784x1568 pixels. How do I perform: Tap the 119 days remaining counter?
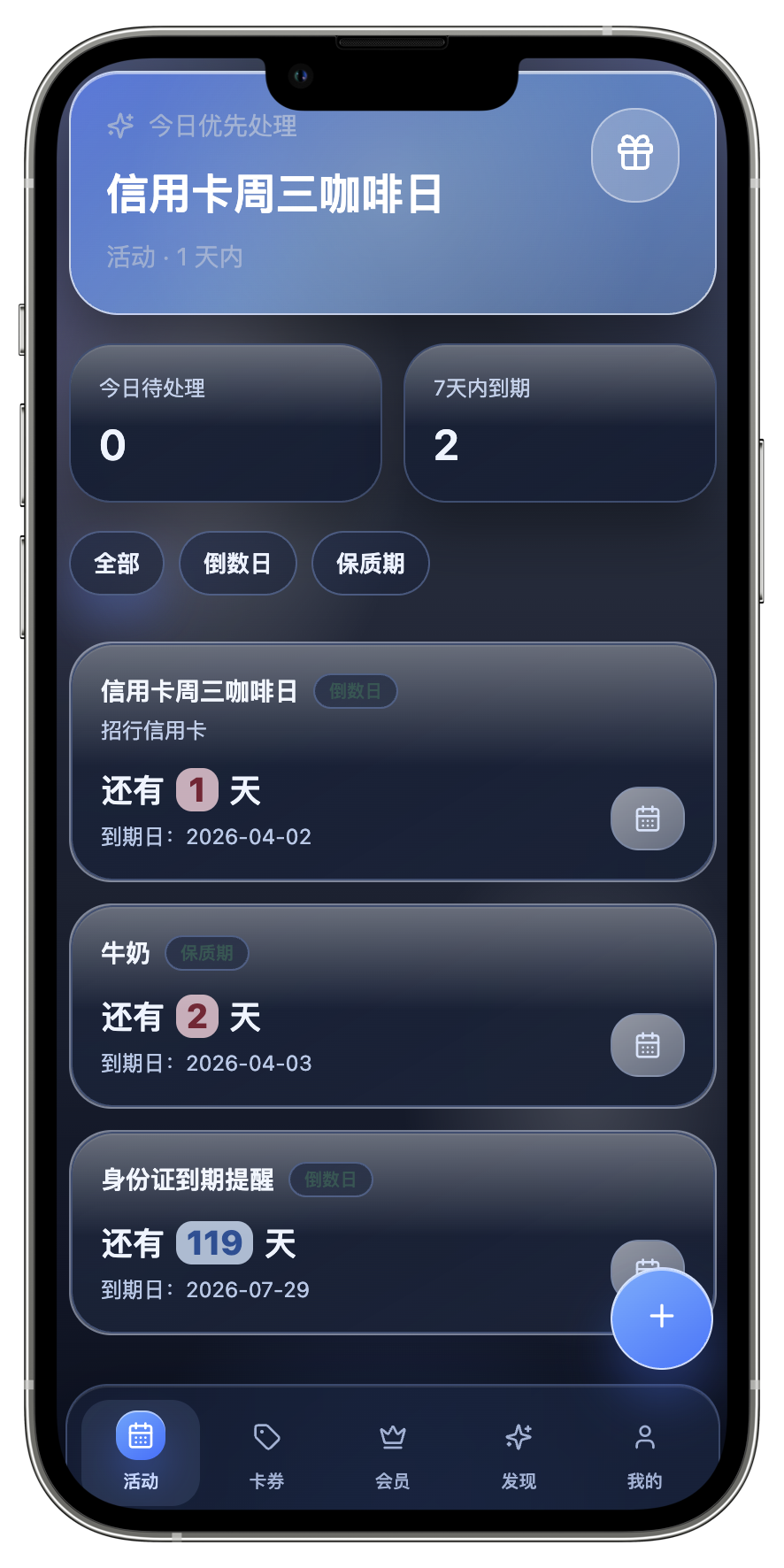point(214,1242)
